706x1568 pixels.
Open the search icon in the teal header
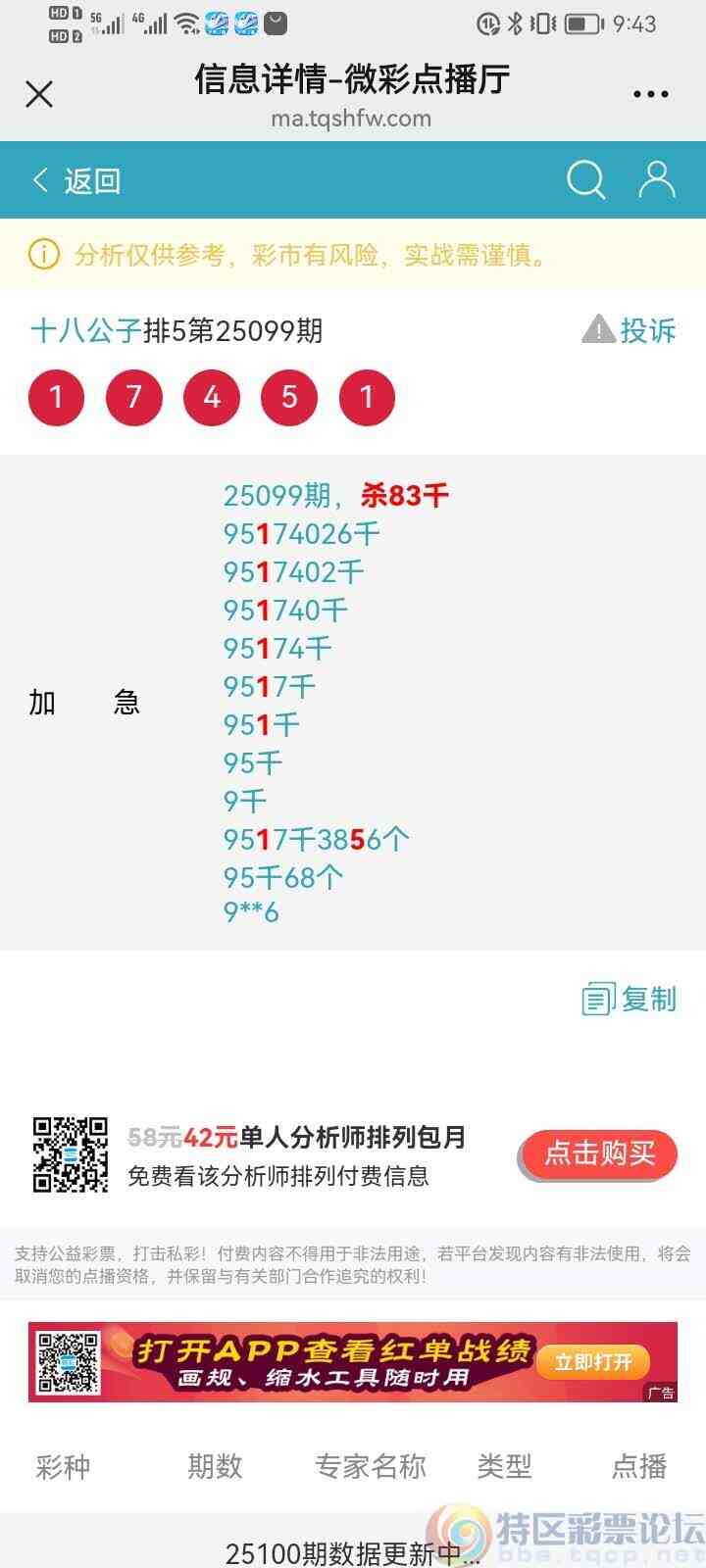tap(585, 180)
